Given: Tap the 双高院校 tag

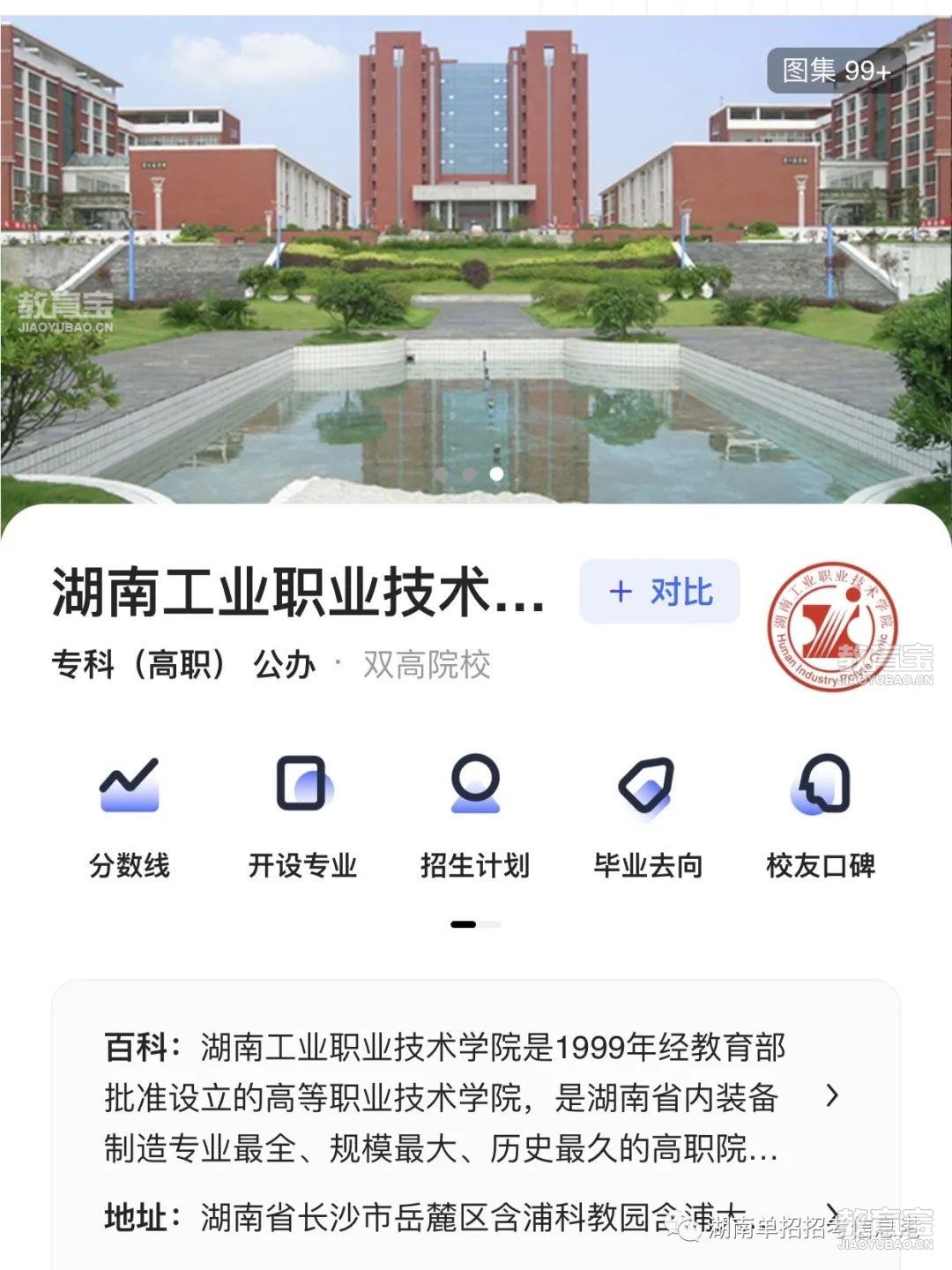Looking at the screenshot, I should [x=427, y=664].
